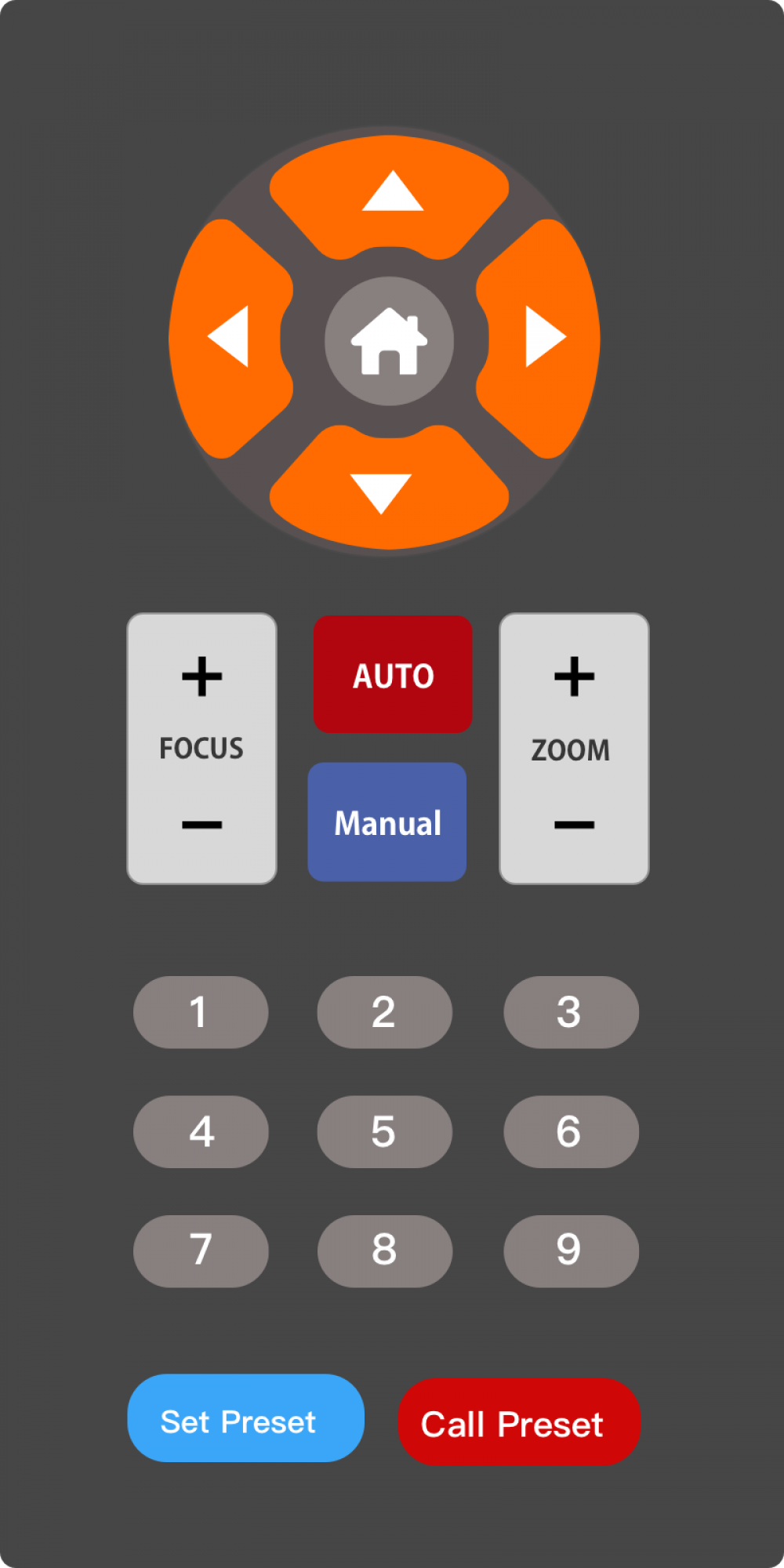Increase focus with the FOCUS plus
The image size is (784, 1568).
202,677
